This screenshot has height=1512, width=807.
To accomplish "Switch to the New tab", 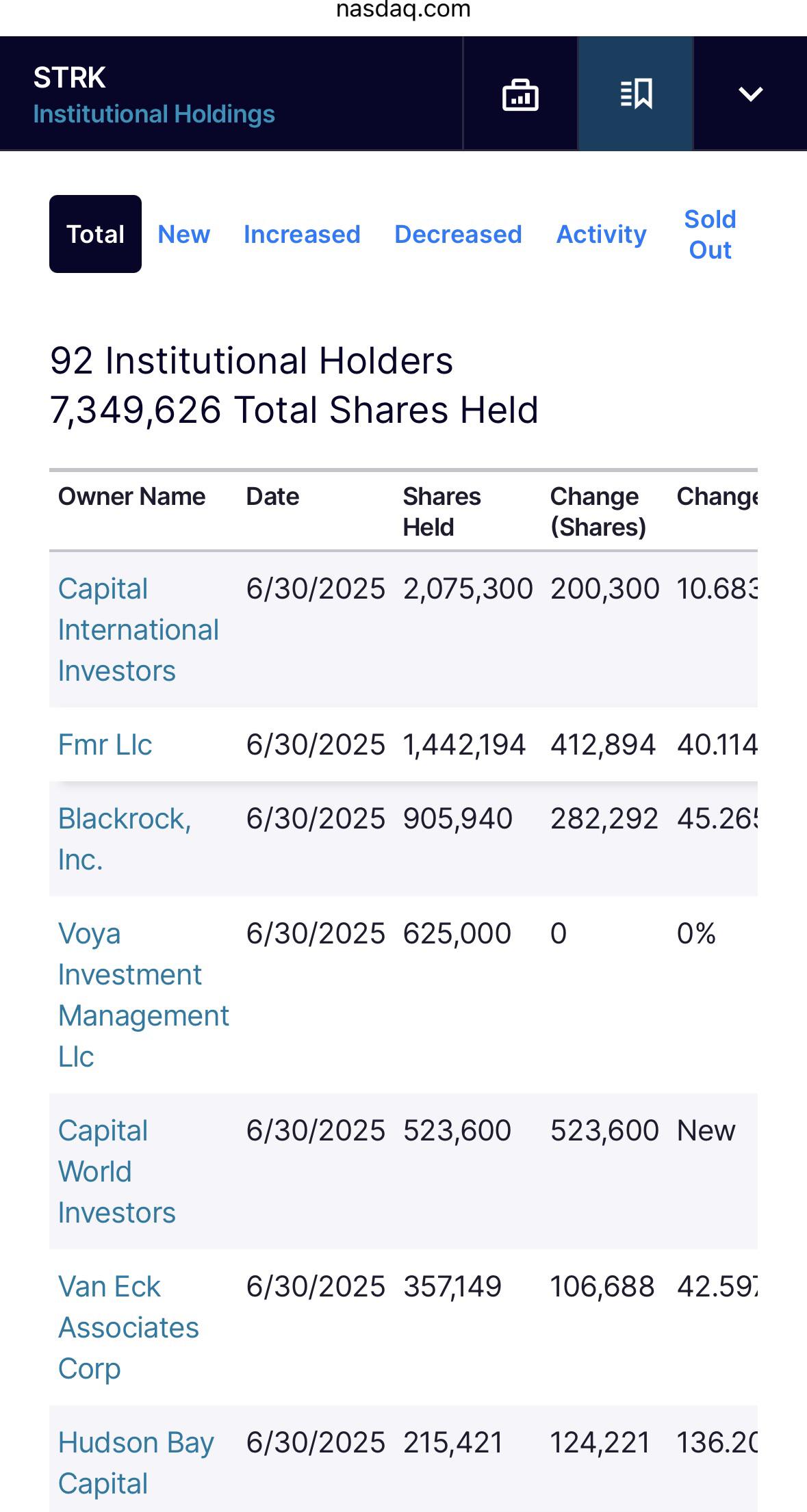I will 183,234.
